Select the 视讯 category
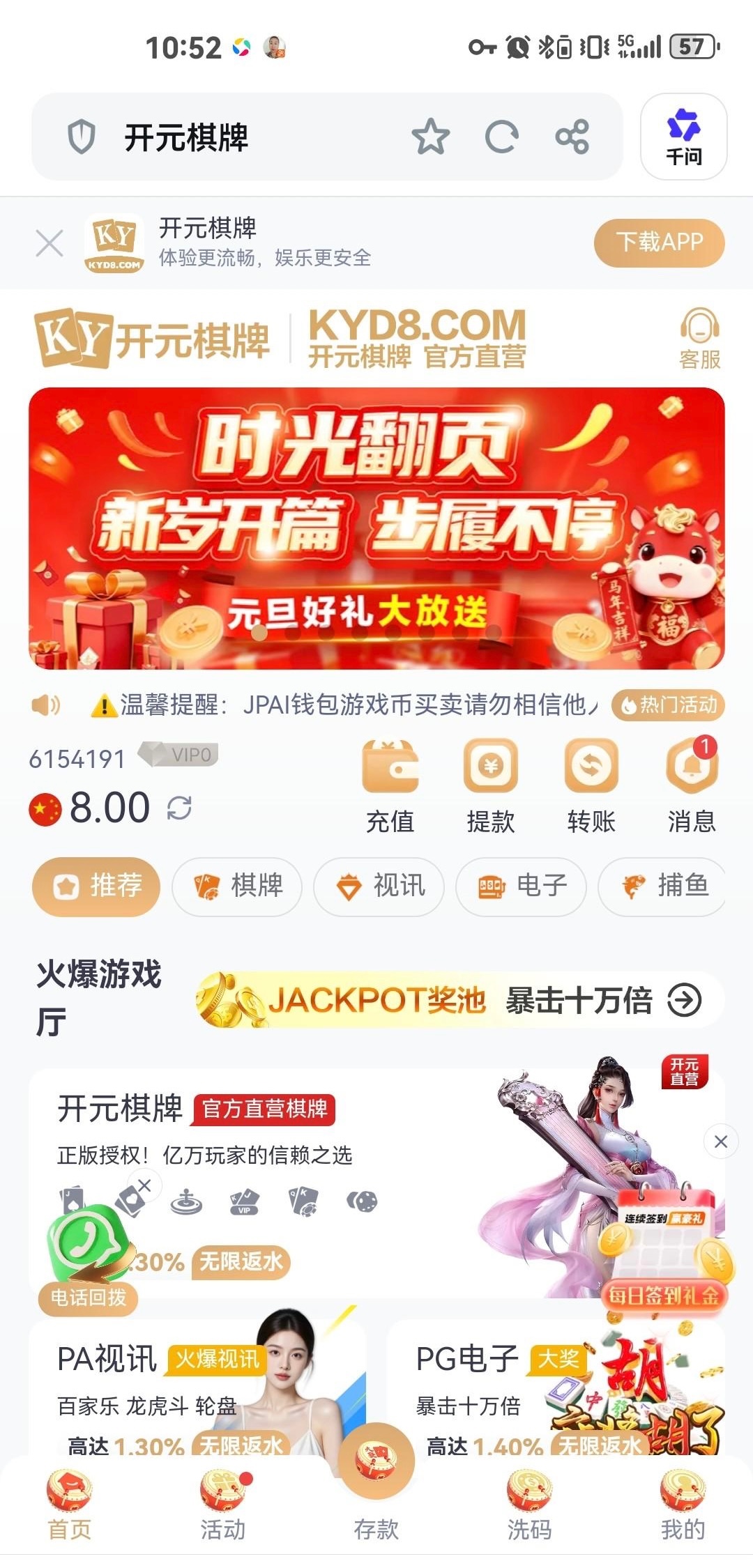 (x=379, y=886)
